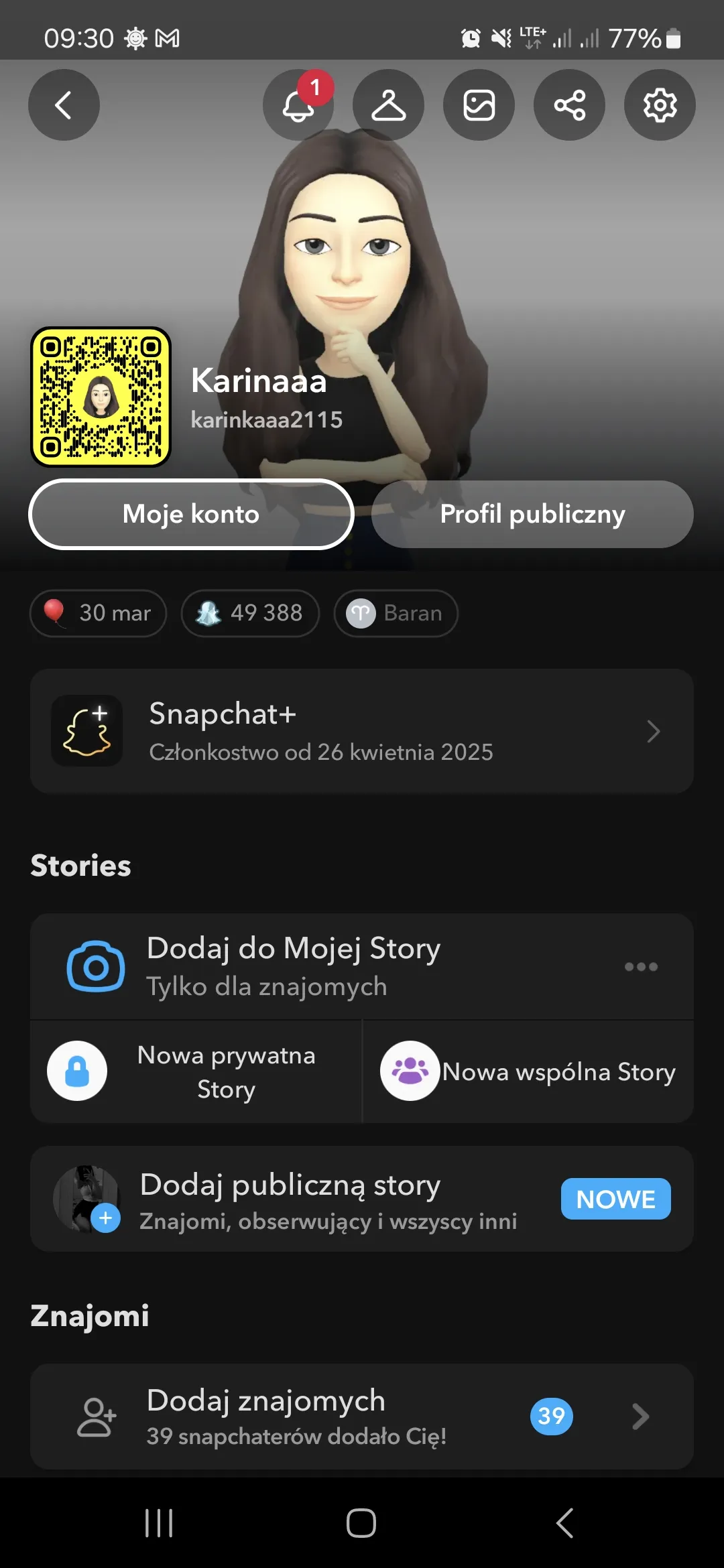Image resolution: width=724 pixels, height=1568 pixels.
Task: Open Dodaj znajomych
Action: (x=362, y=1417)
